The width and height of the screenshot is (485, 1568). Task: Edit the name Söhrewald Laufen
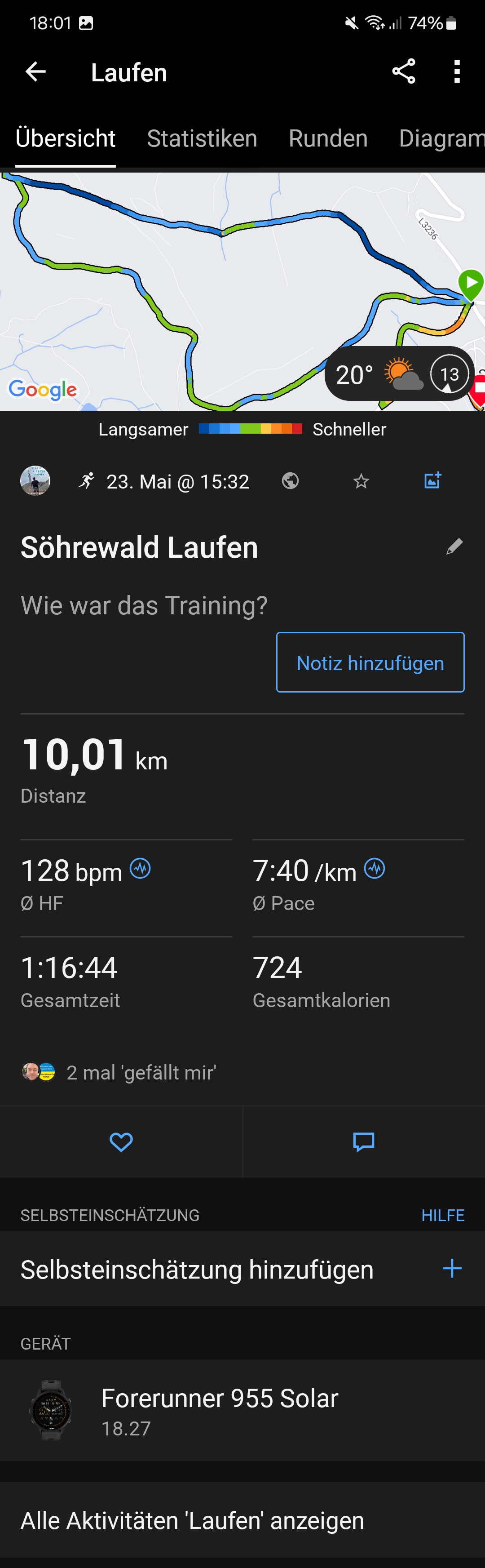[454, 546]
